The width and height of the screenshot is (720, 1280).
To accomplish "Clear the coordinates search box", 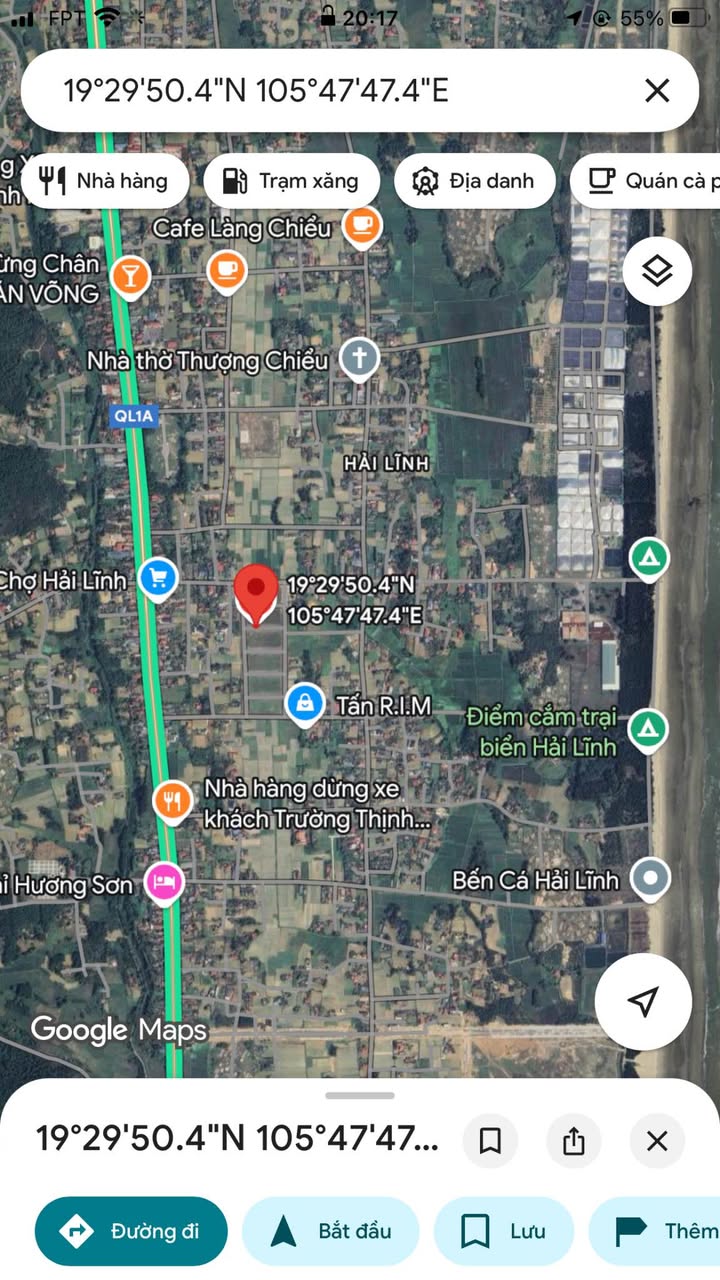I will click(x=657, y=91).
